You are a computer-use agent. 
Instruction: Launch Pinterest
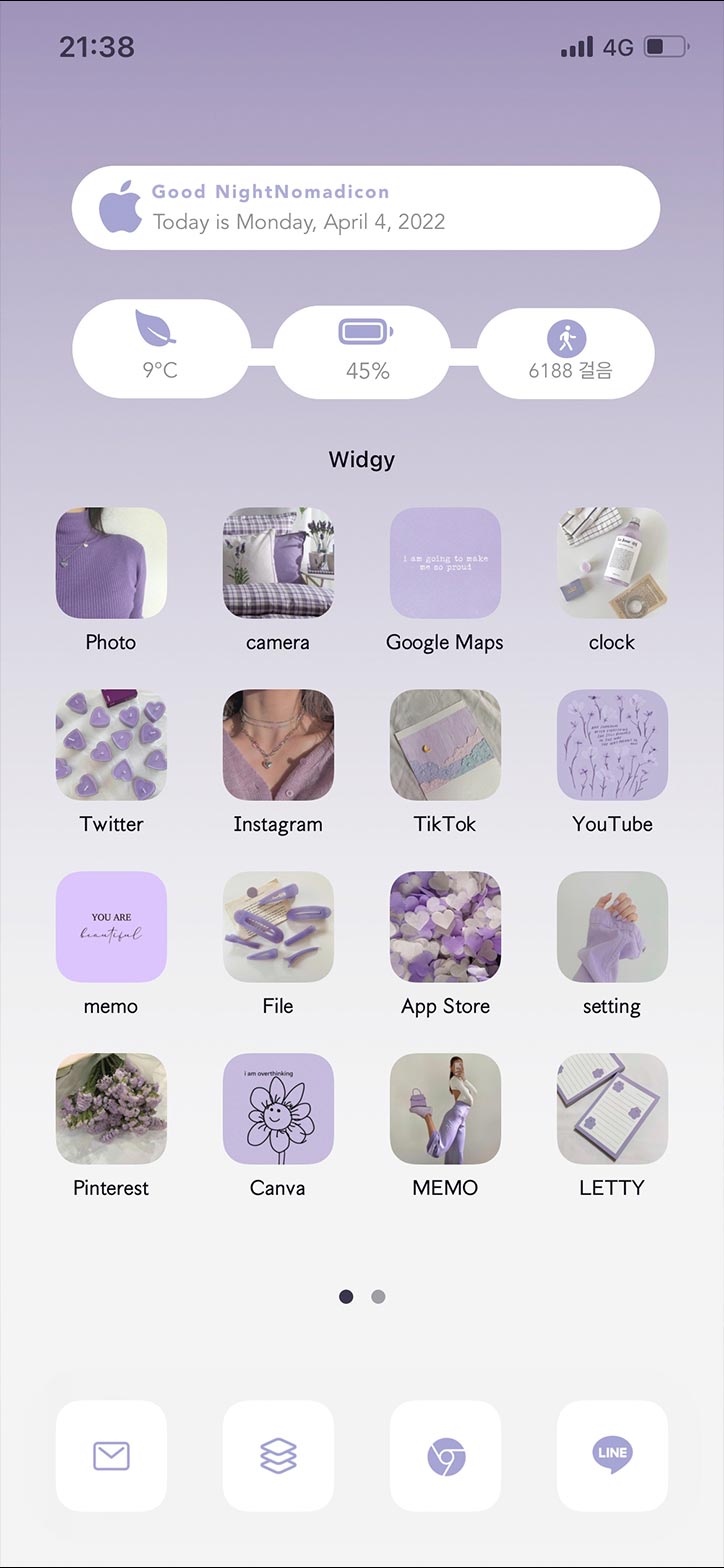click(x=111, y=1109)
